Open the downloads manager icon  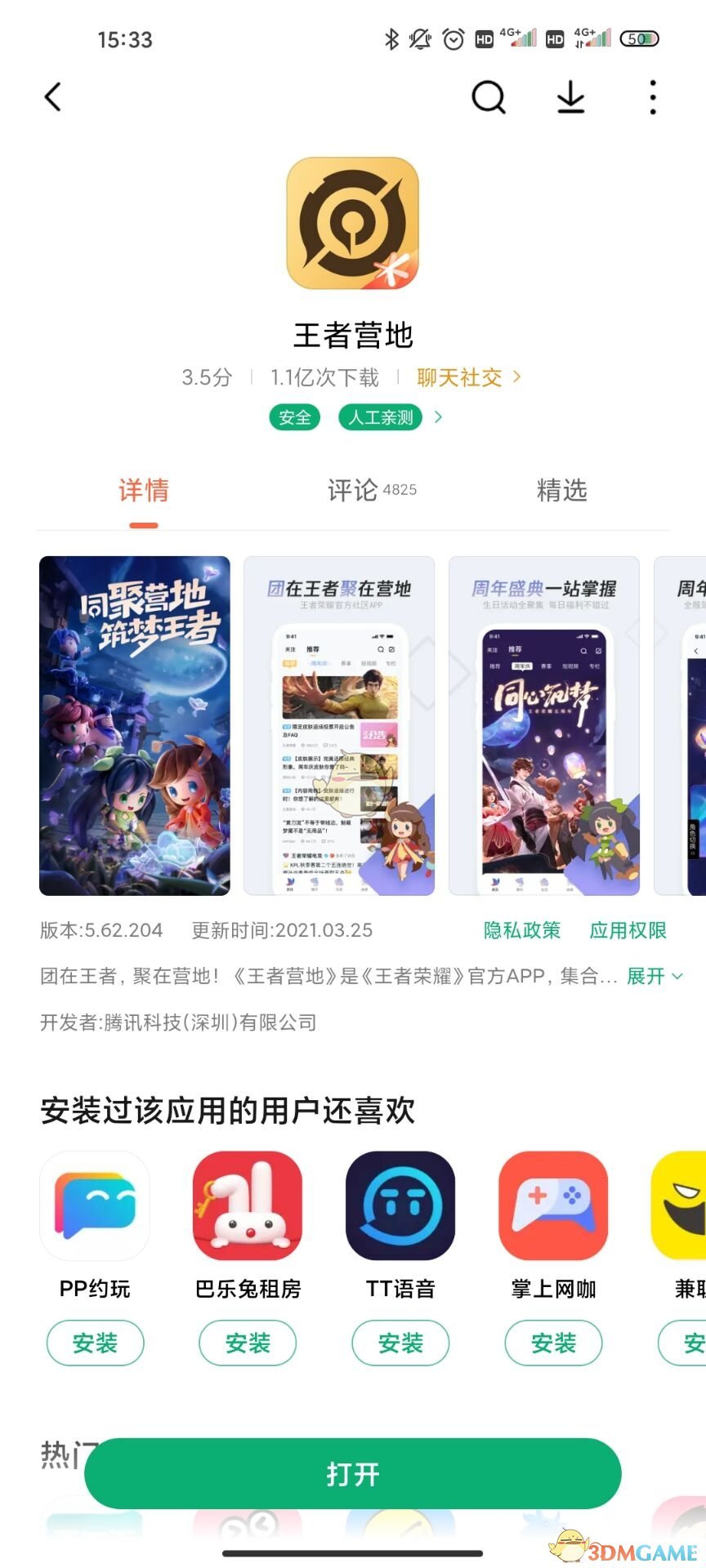point(570,97)
